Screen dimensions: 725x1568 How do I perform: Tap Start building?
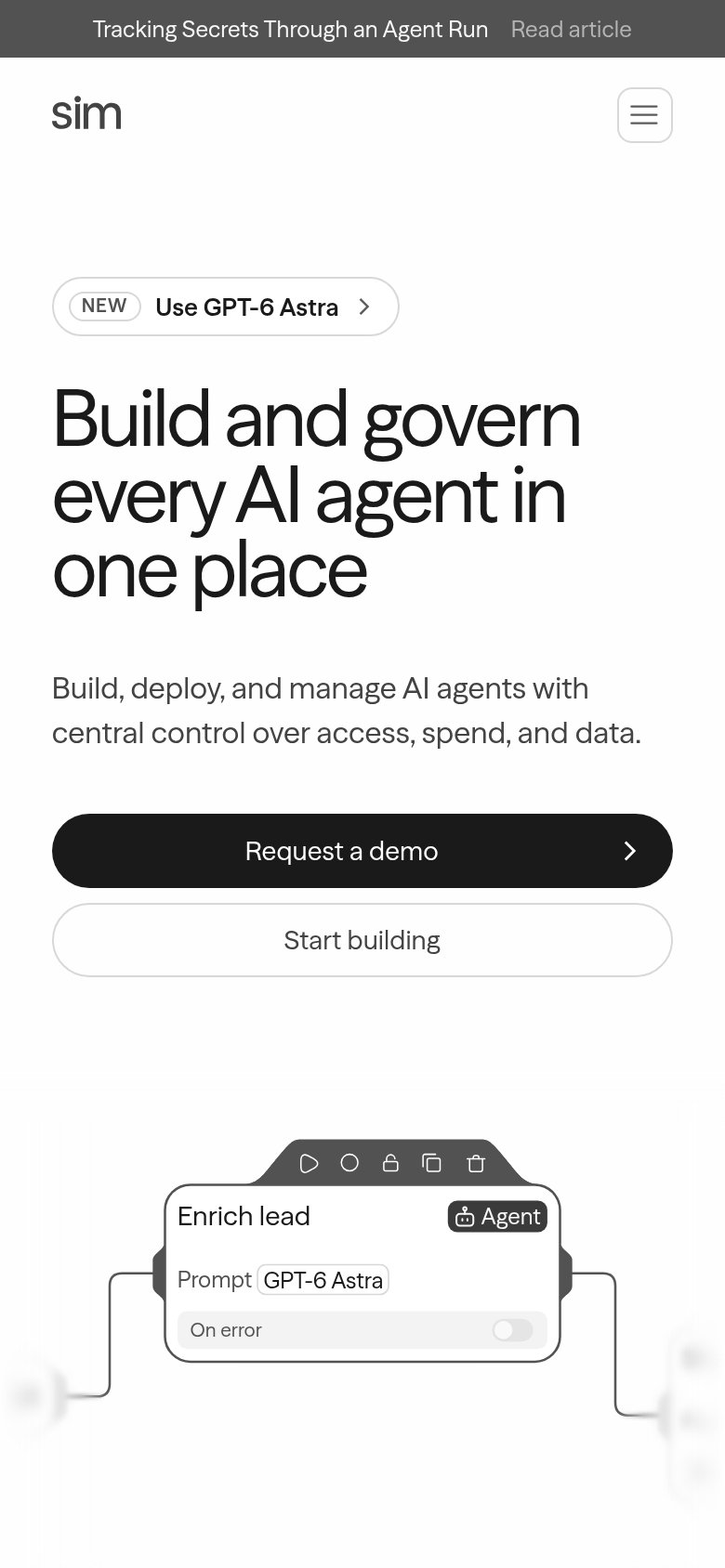[362, 940]
